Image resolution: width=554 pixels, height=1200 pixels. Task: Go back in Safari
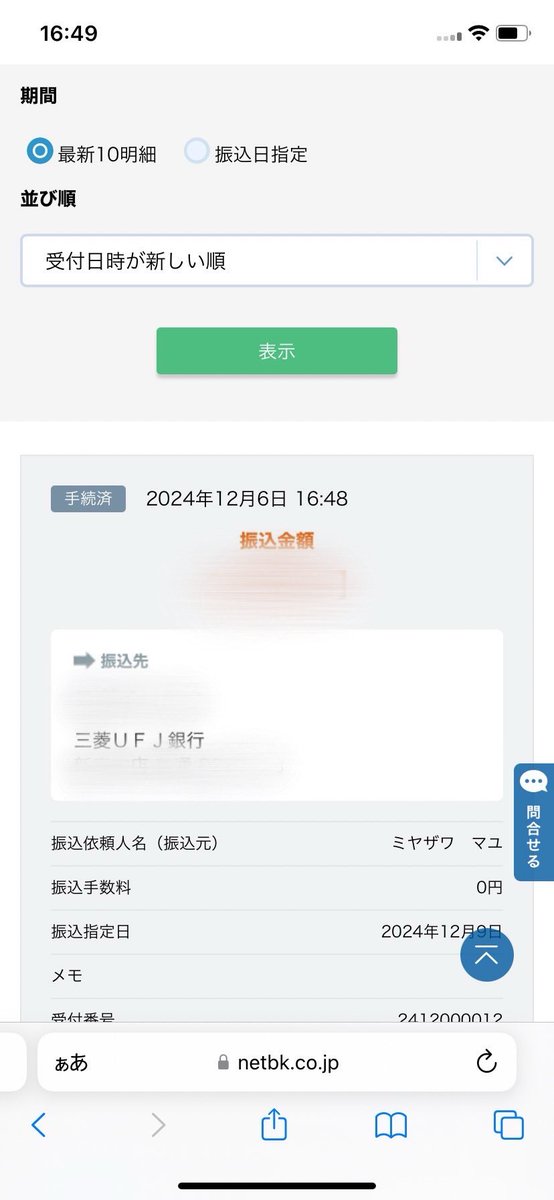tap(39, 1125)
